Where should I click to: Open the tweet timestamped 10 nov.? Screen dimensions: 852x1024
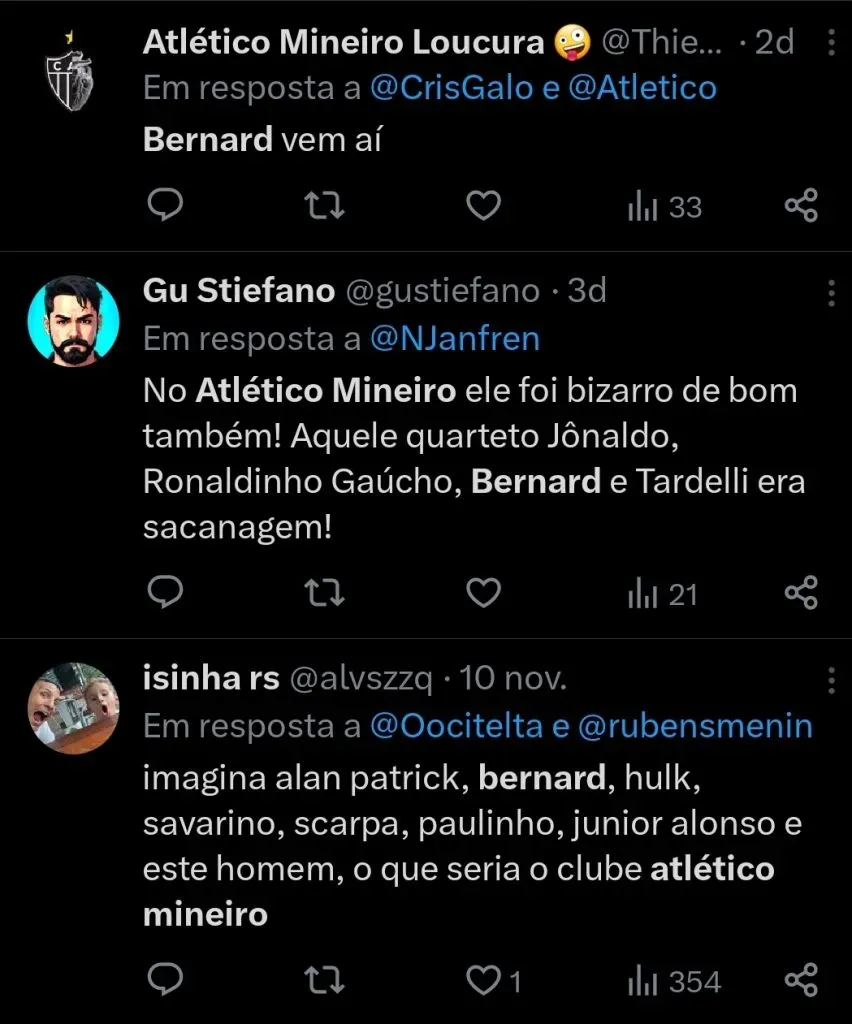coord(513,677)
